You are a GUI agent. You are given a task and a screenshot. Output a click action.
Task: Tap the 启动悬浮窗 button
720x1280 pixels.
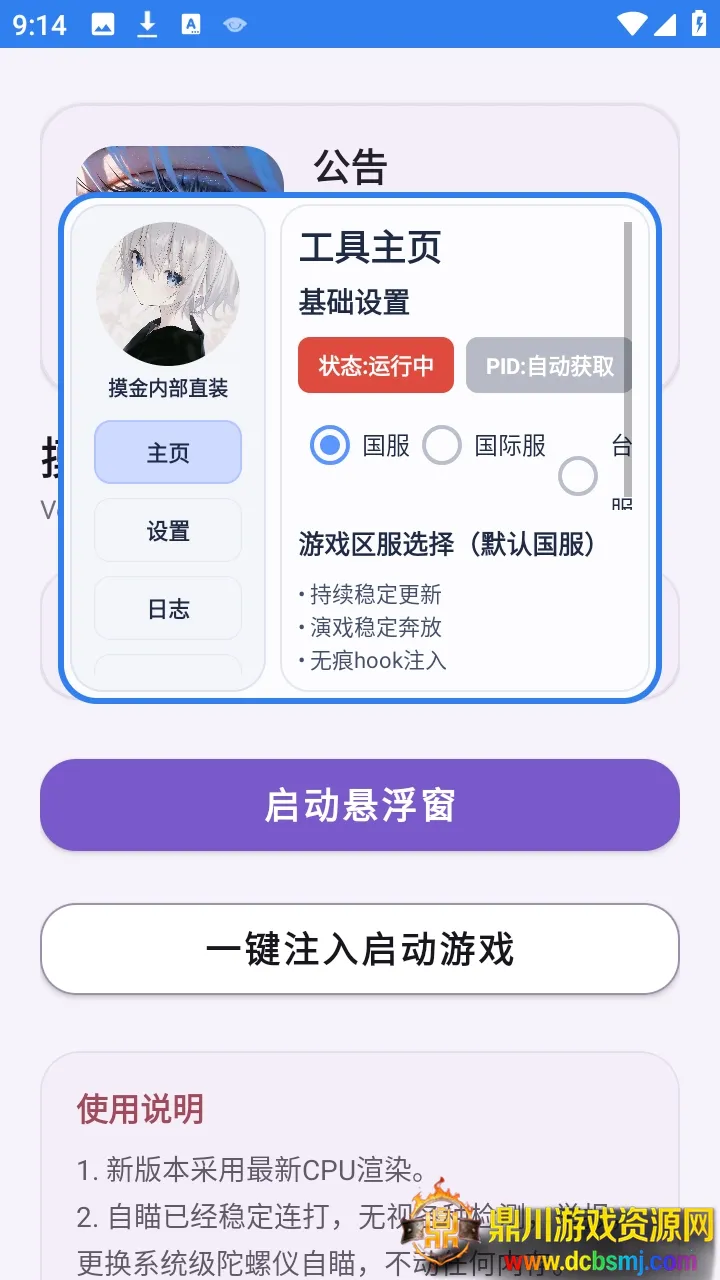[360, 805]
